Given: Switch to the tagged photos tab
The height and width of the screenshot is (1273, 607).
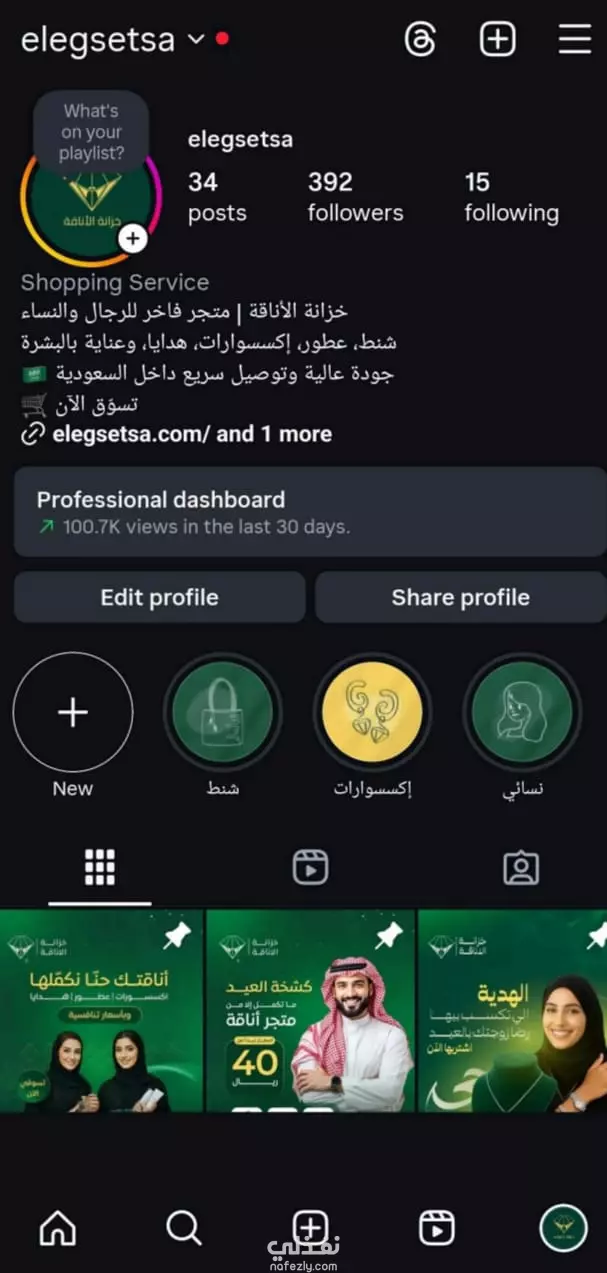Looking at the screenshot, I should click(521, 868).
